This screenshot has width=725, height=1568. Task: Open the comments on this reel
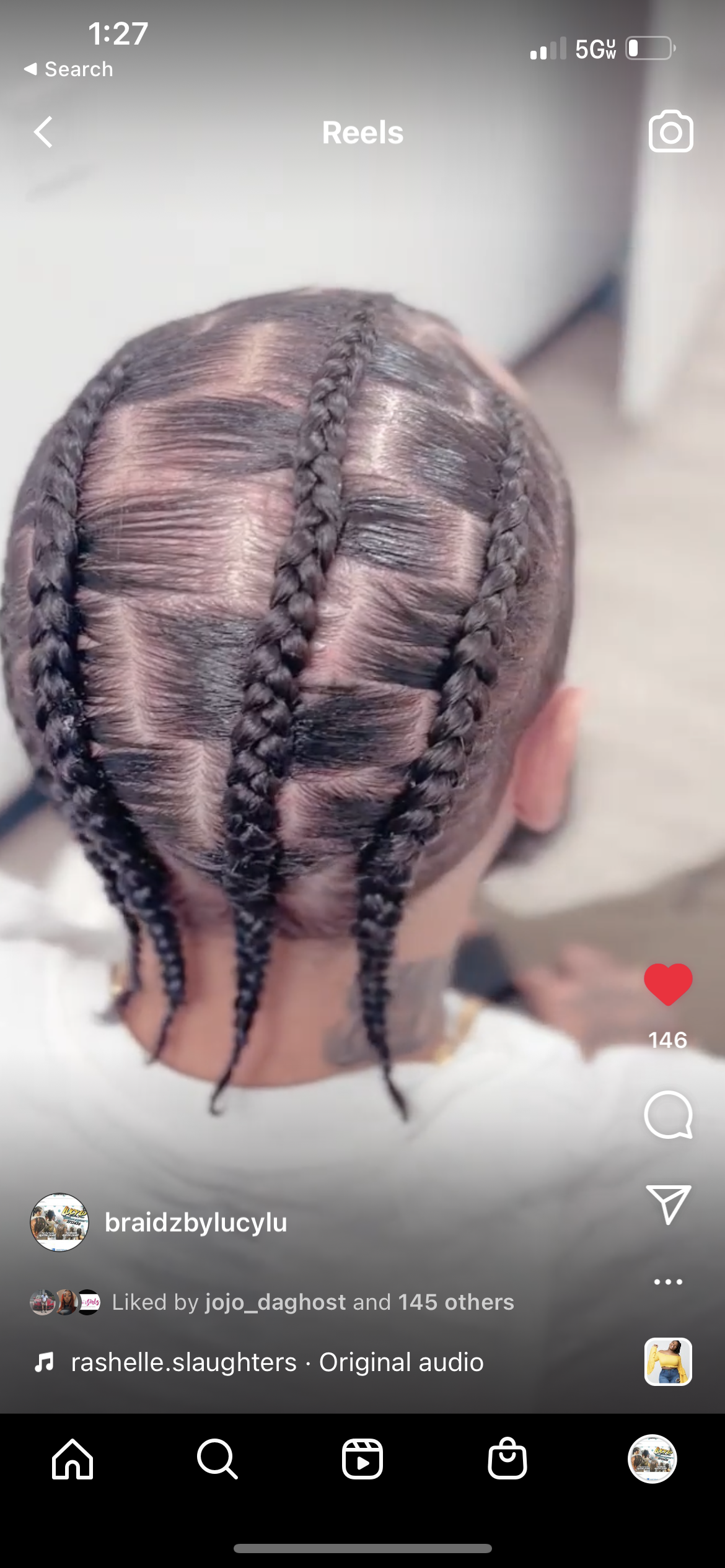[668, 1115]
